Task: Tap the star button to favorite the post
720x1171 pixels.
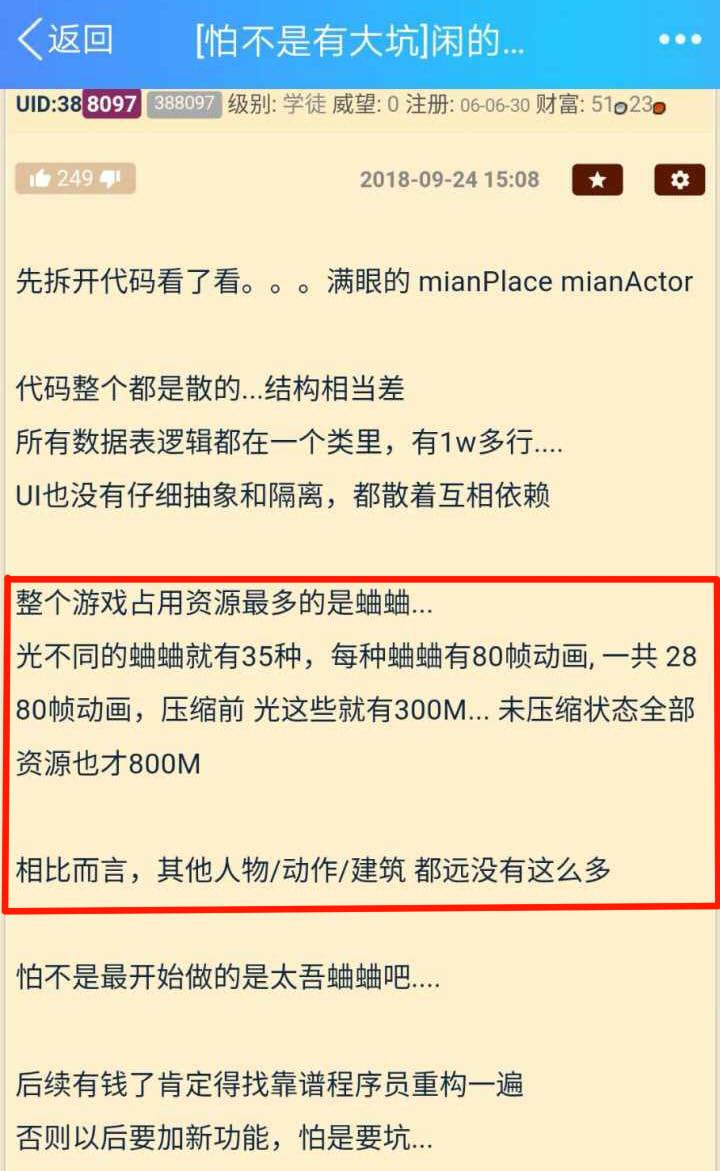Action: 597,180
